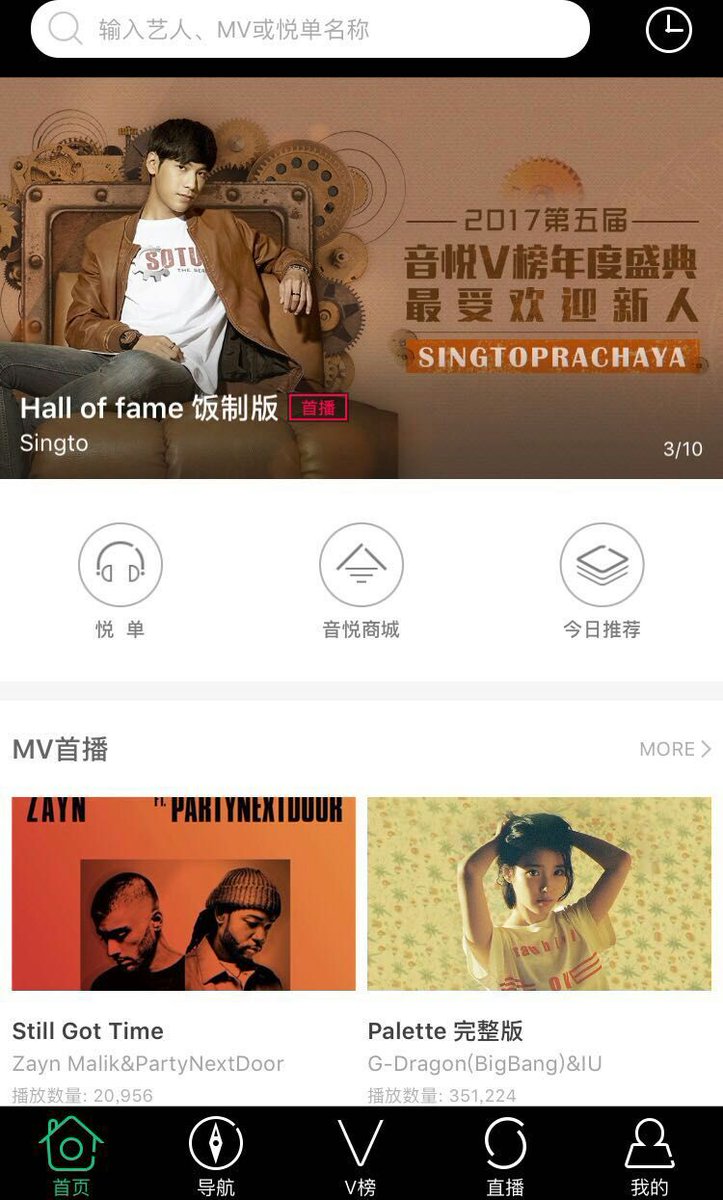Switch to the 导航 tab
723x1200 pixels.
(216, 1156)
